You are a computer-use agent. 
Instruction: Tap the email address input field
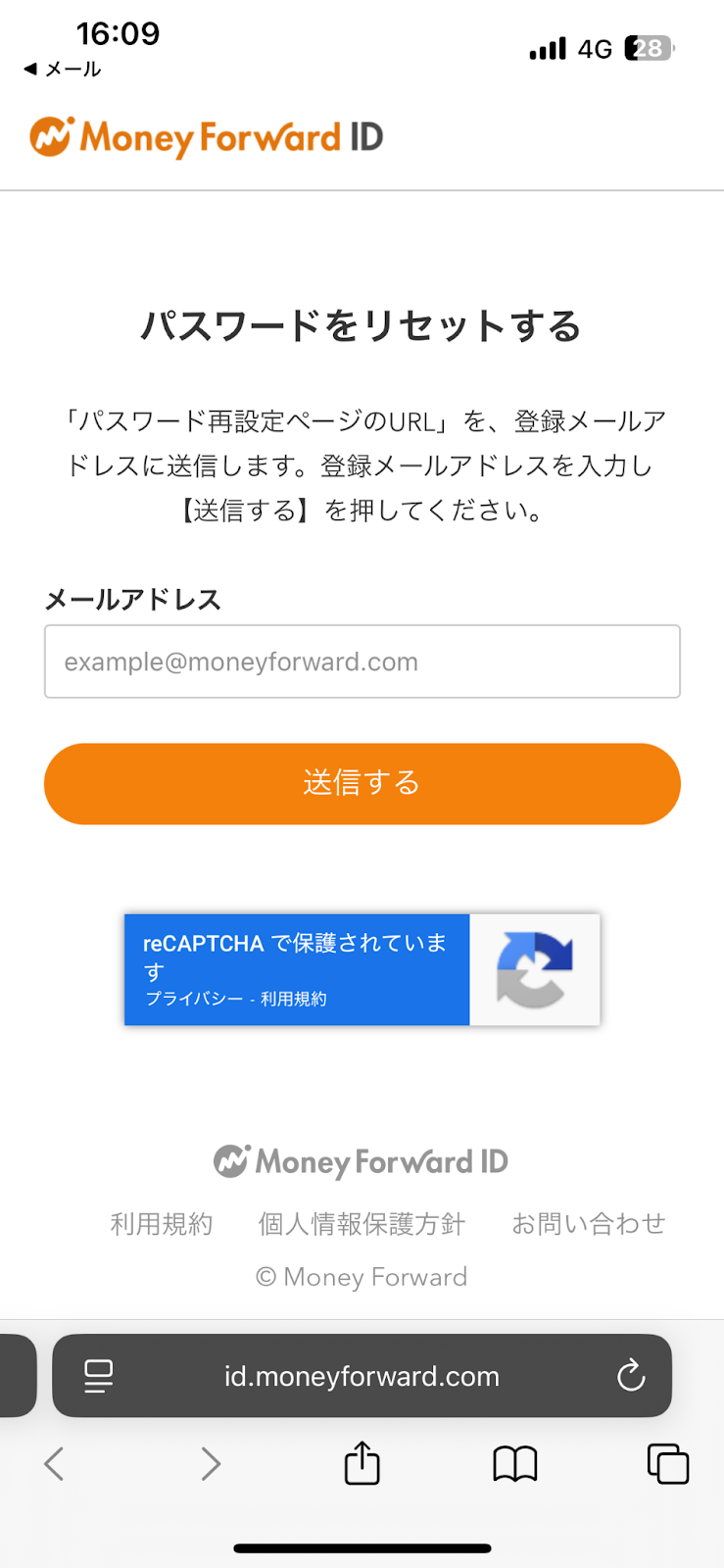(362, 661)
